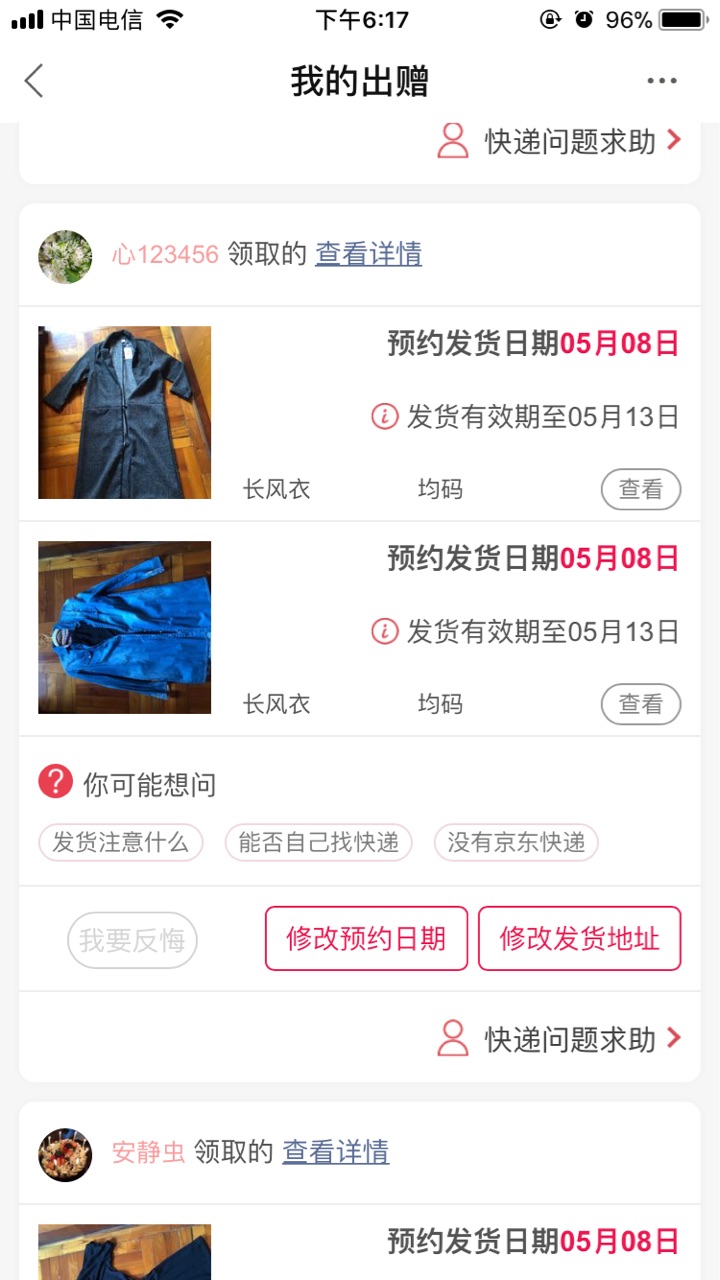Tap 修改发货地址 button

pos(580,938)
